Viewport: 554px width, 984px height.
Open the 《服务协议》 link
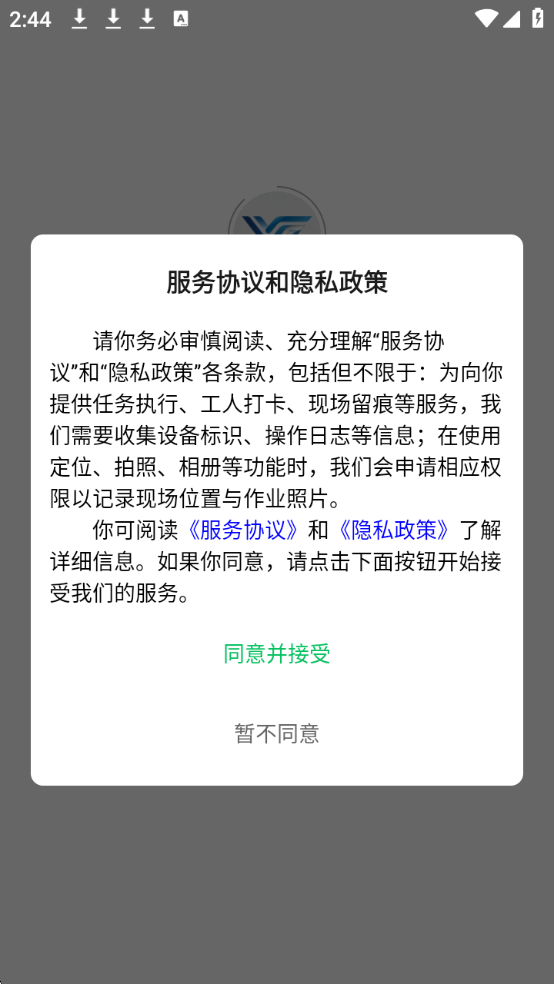click(x=243, y=530)
